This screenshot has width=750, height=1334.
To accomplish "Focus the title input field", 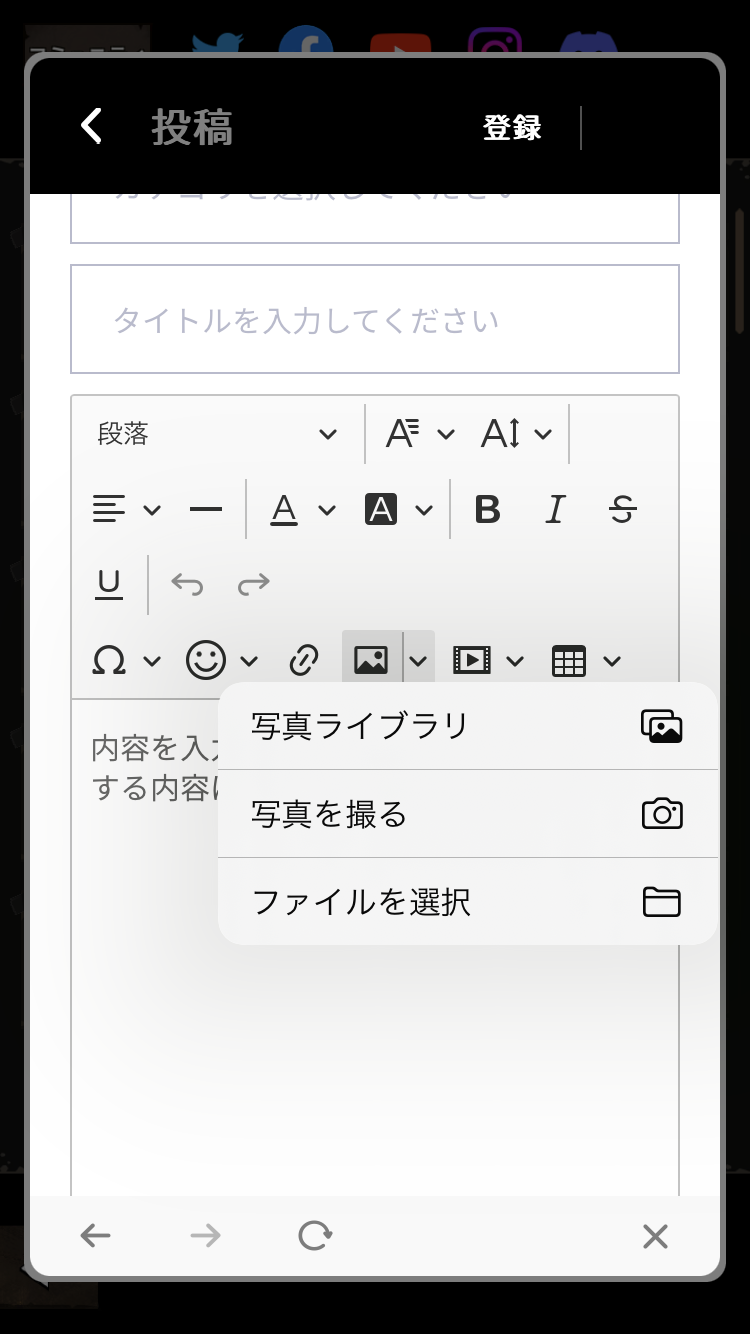I will 374,320.
